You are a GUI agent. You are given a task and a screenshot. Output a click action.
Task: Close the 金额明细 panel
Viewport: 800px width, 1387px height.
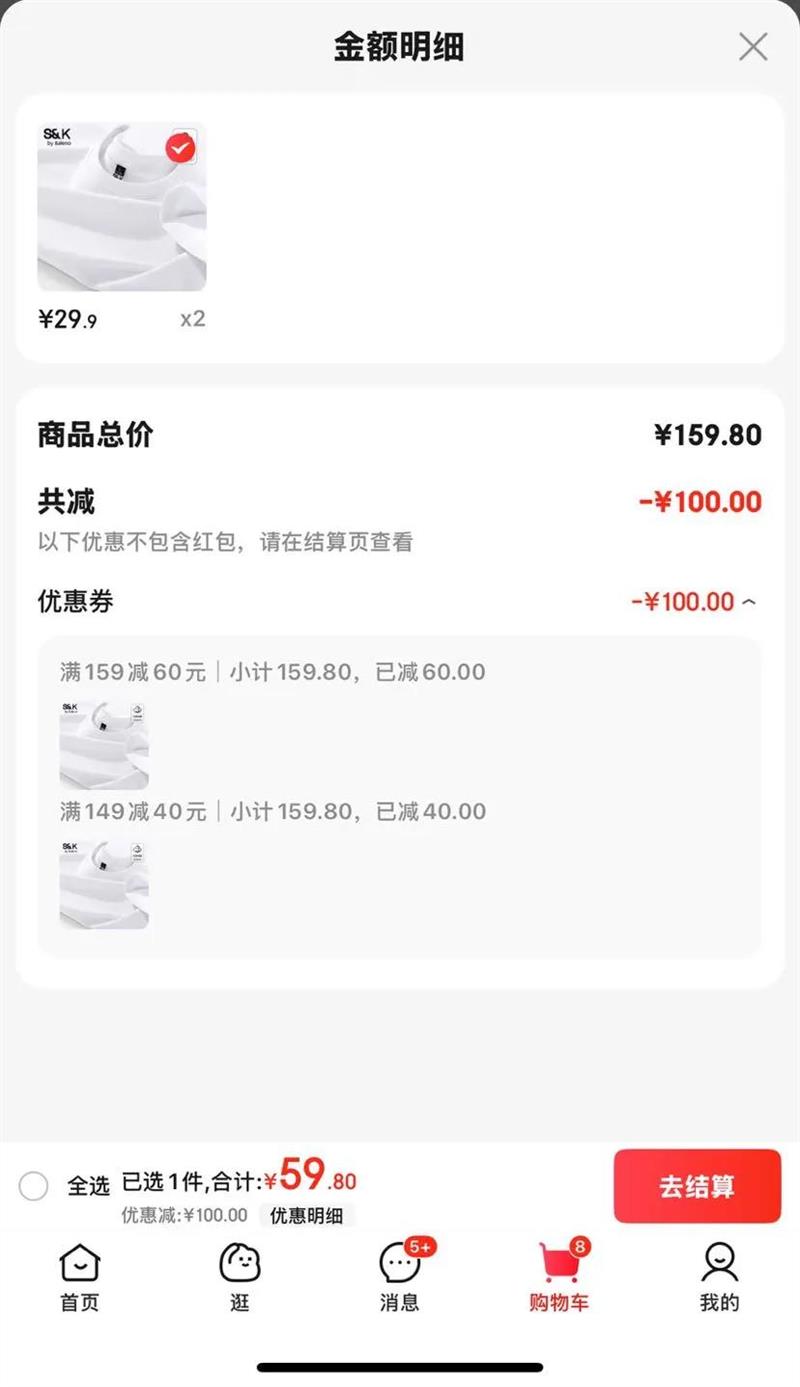point(752,47)
